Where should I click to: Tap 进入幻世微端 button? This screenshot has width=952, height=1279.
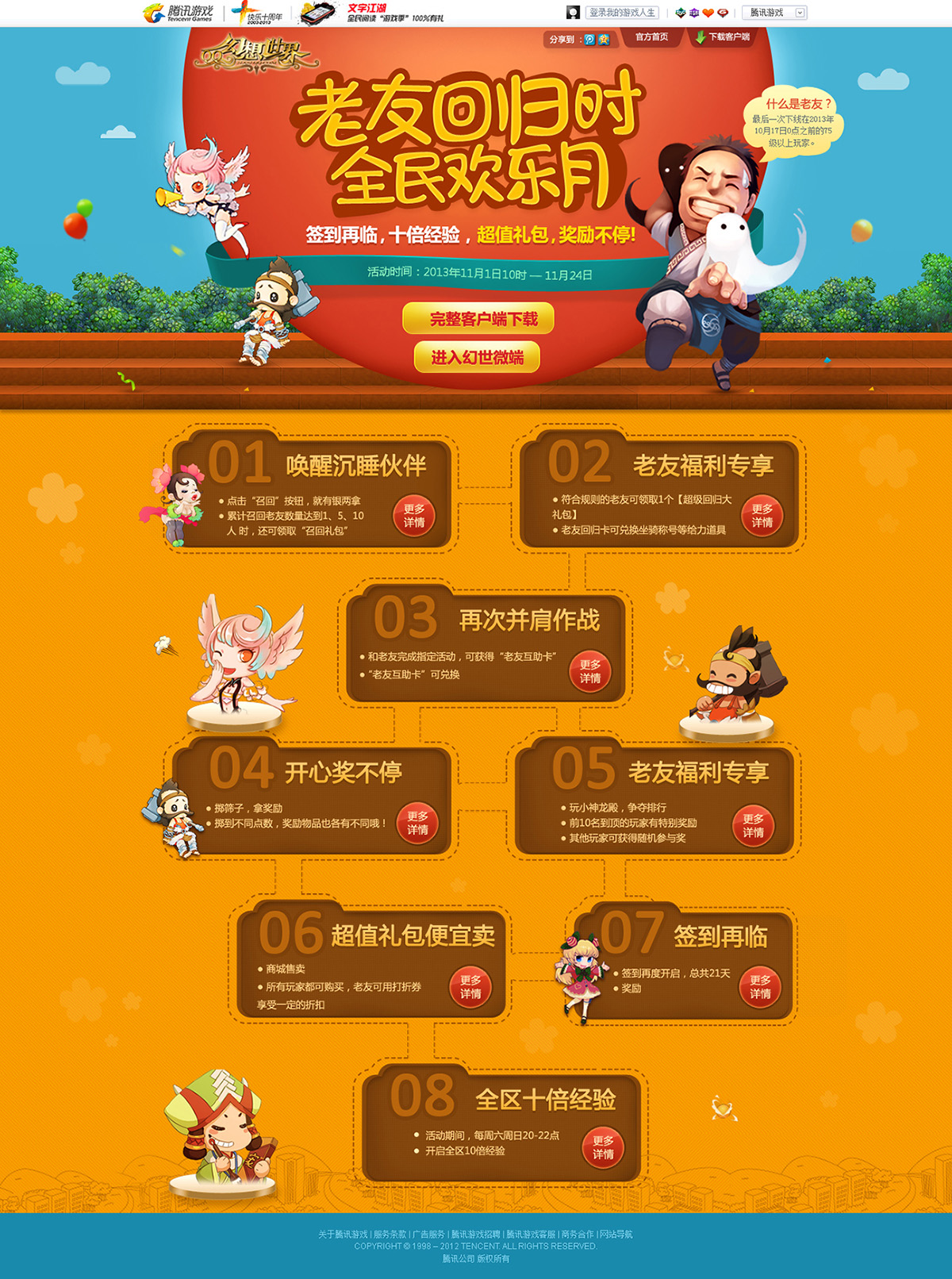pos(477,358)
